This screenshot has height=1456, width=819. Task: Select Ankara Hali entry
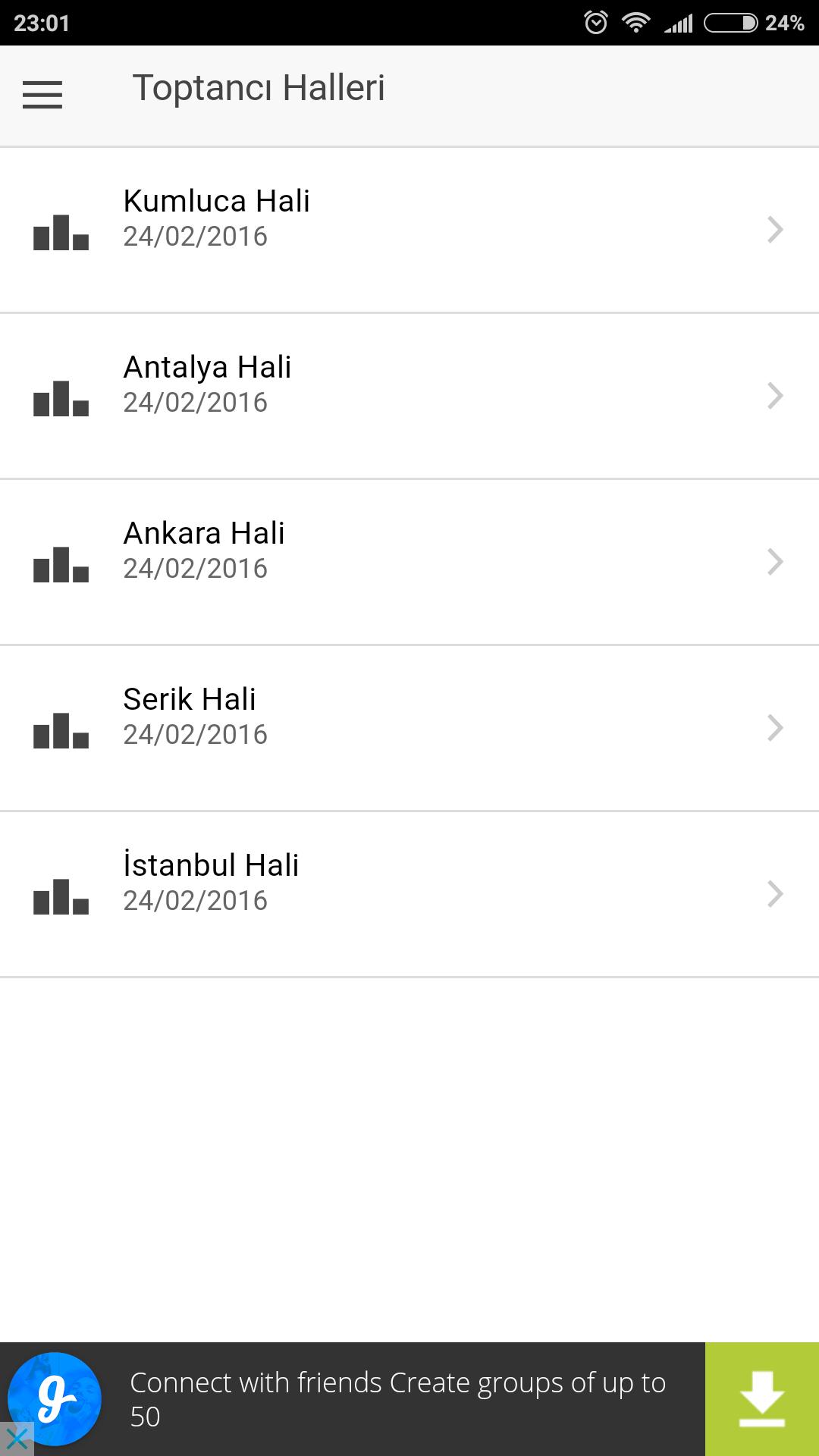(x=409, y=562)
